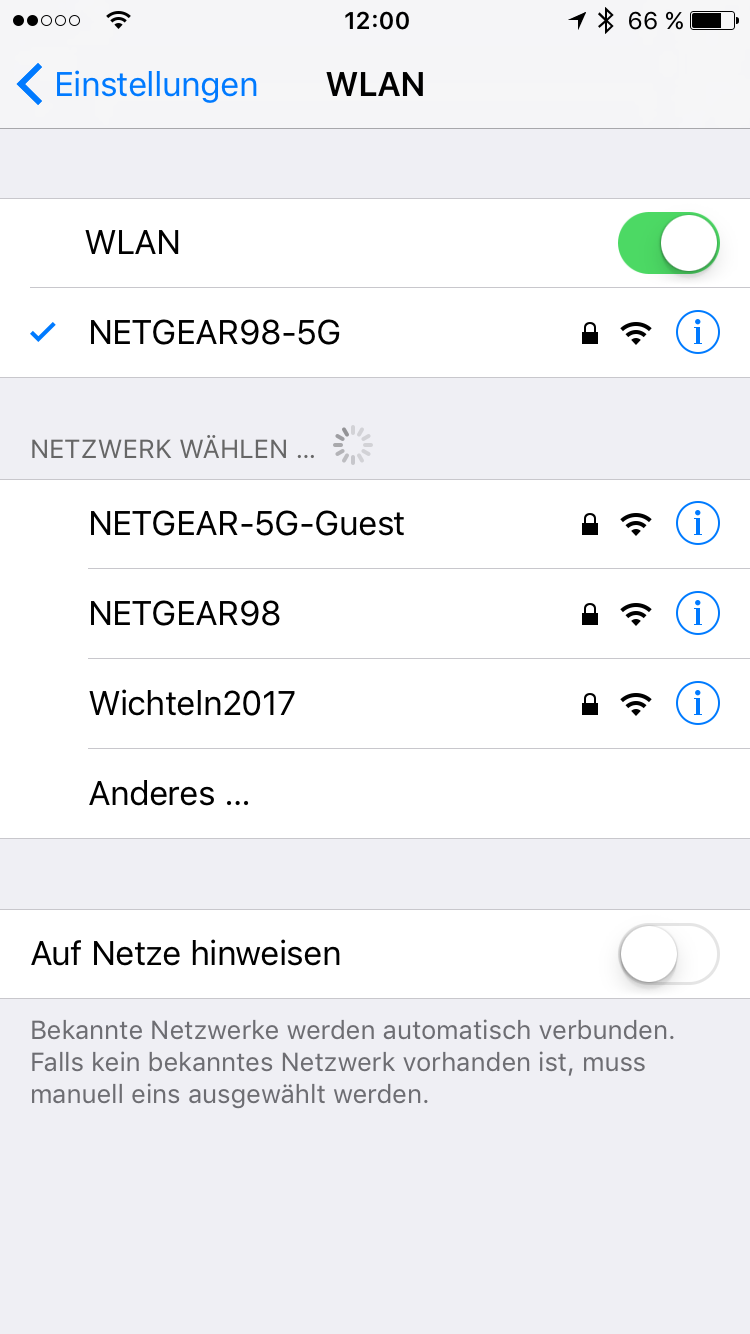
Task: Join the NETGEAR98 network
Action: click(x=185, y=614)
